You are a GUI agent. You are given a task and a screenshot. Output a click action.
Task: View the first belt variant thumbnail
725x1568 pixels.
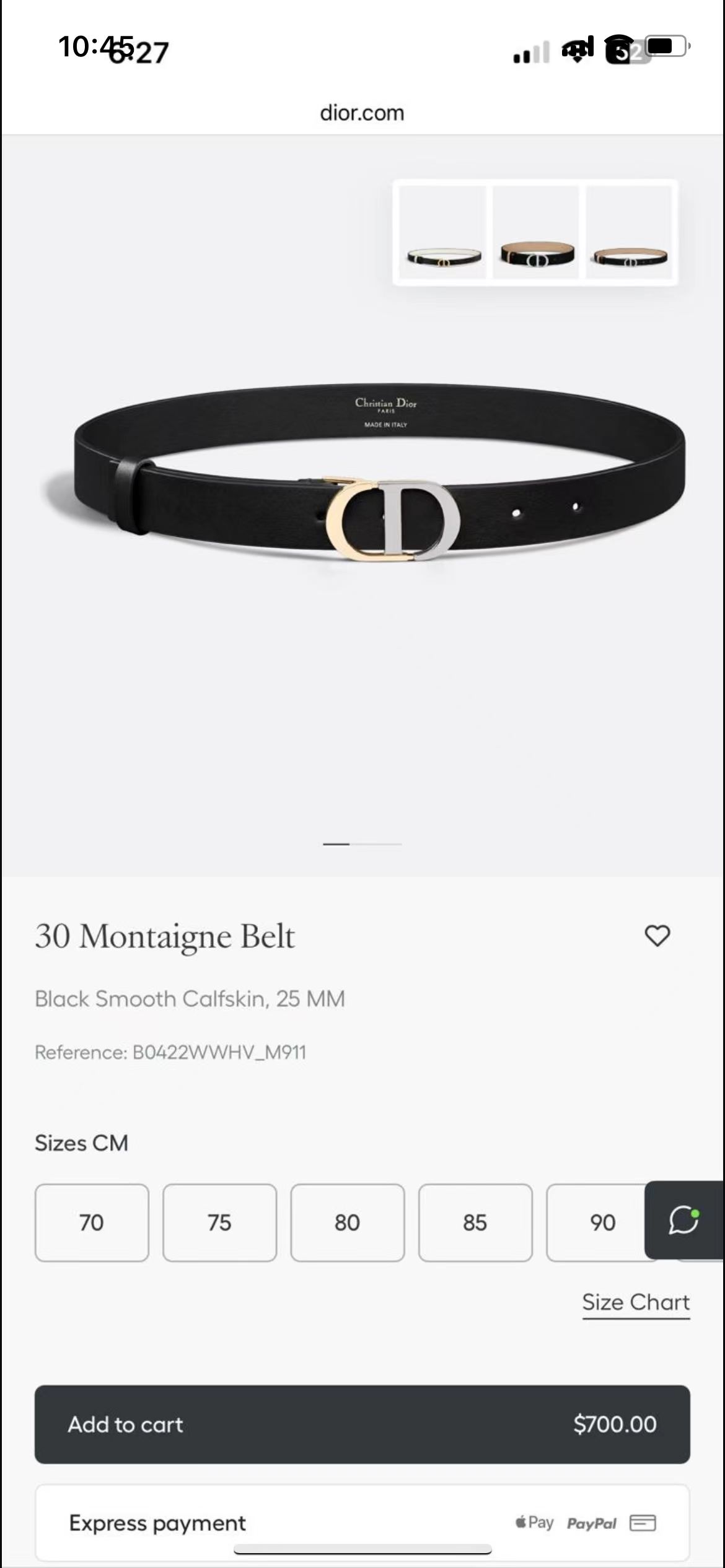tap(443, 232)
